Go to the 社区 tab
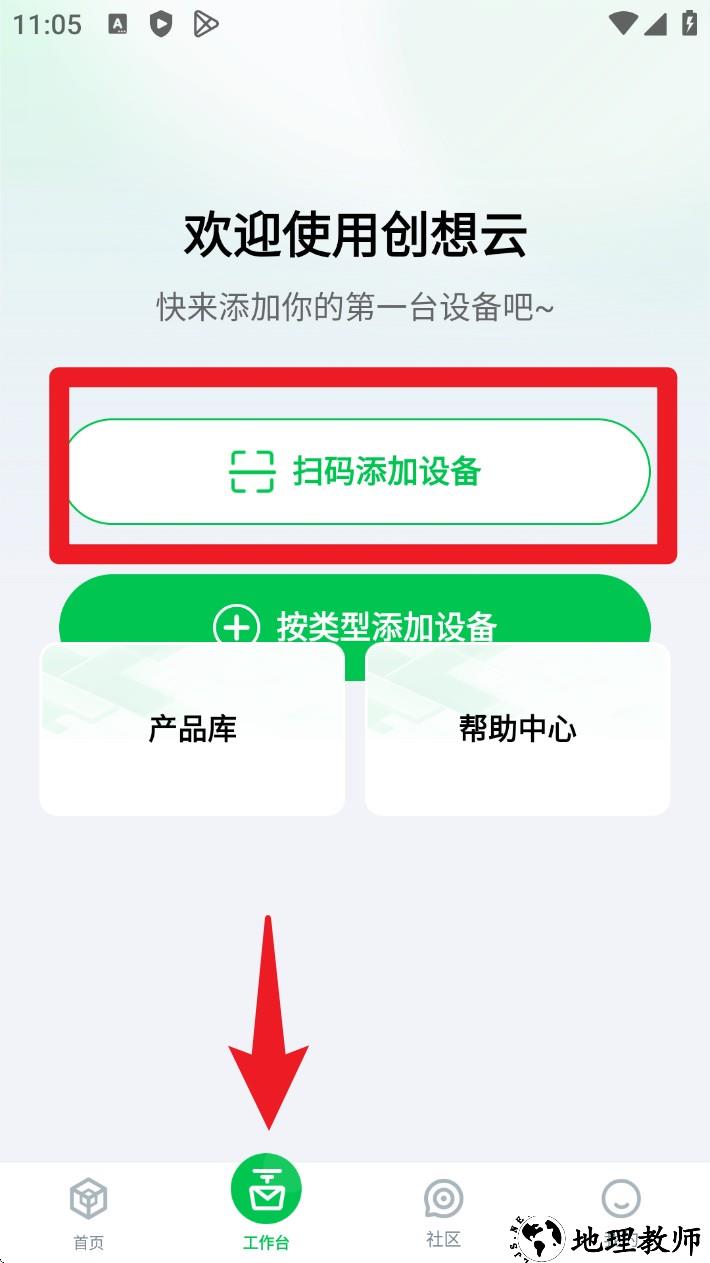Viewport: 710px width, 1263px height. click(x=443, y=1210)
